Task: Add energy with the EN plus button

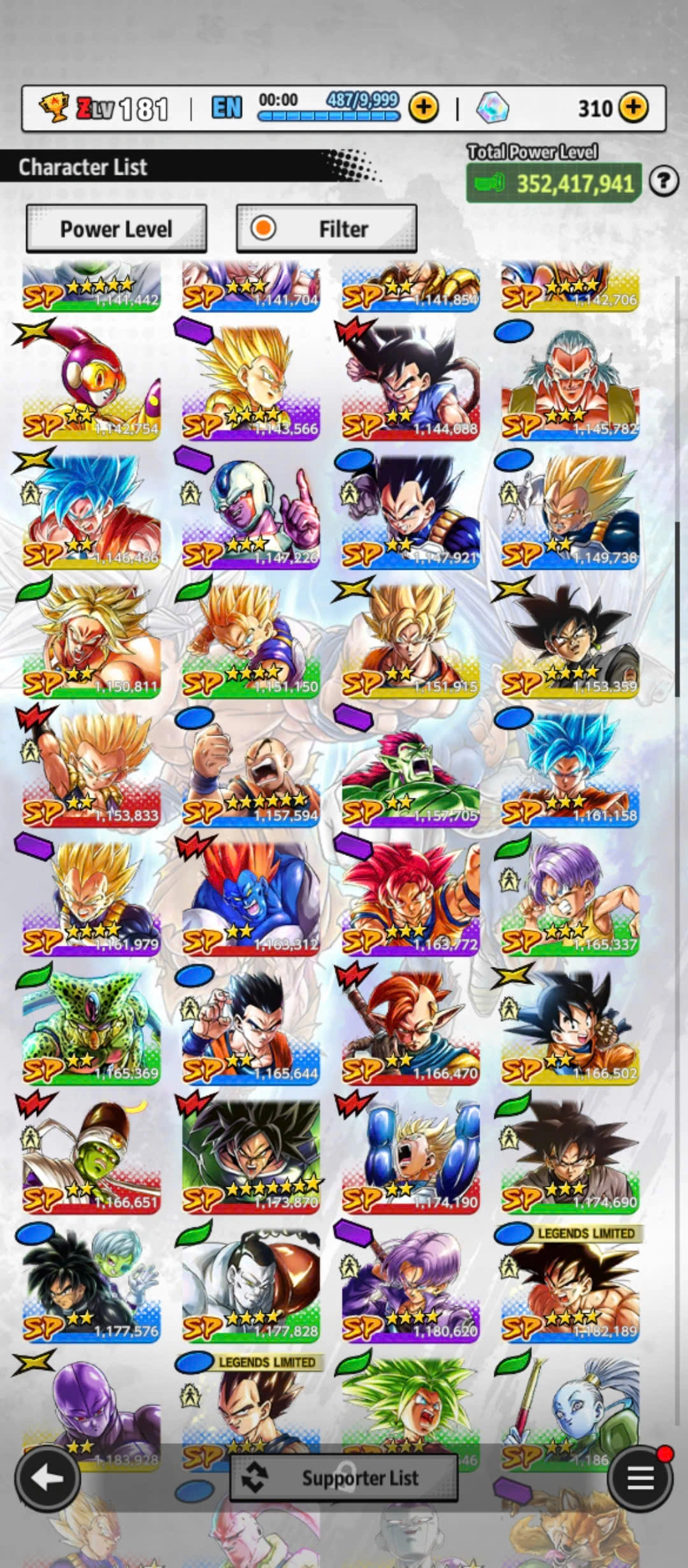Action: (x=424, y=108)
